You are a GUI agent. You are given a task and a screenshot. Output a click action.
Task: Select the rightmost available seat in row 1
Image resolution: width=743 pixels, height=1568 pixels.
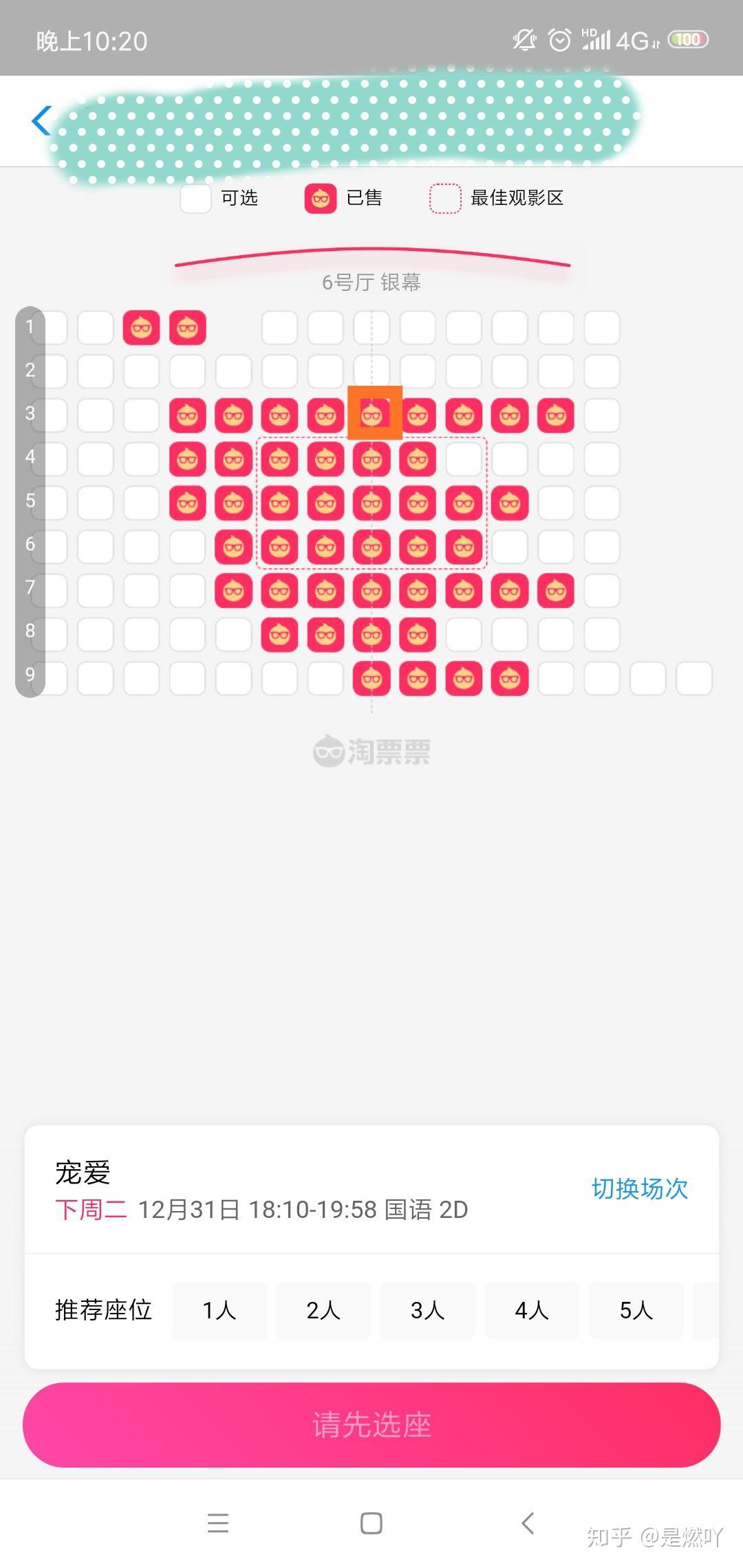602,328
